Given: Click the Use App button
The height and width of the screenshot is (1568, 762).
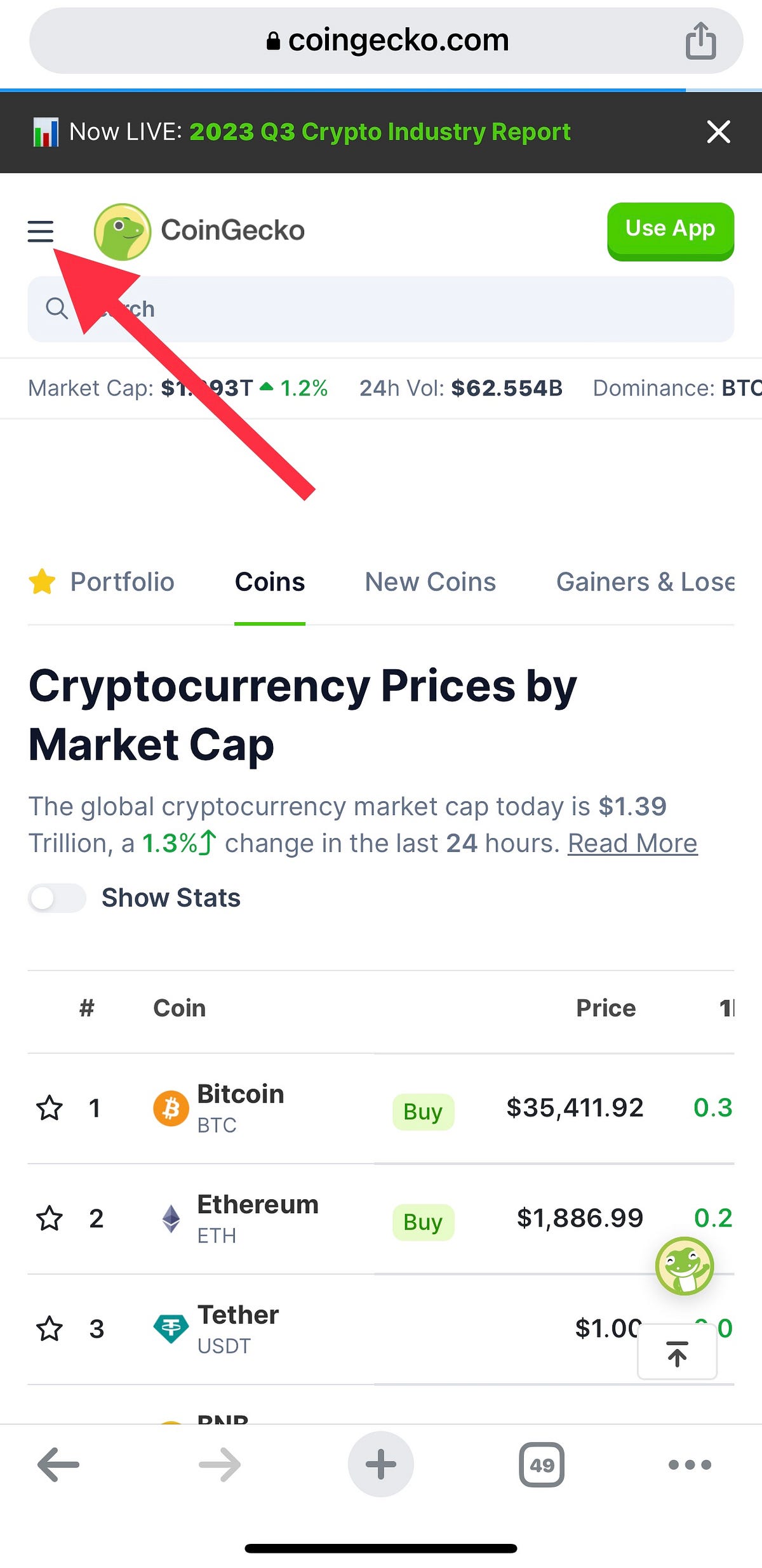Looking at the screenshot, I should 670,230.
